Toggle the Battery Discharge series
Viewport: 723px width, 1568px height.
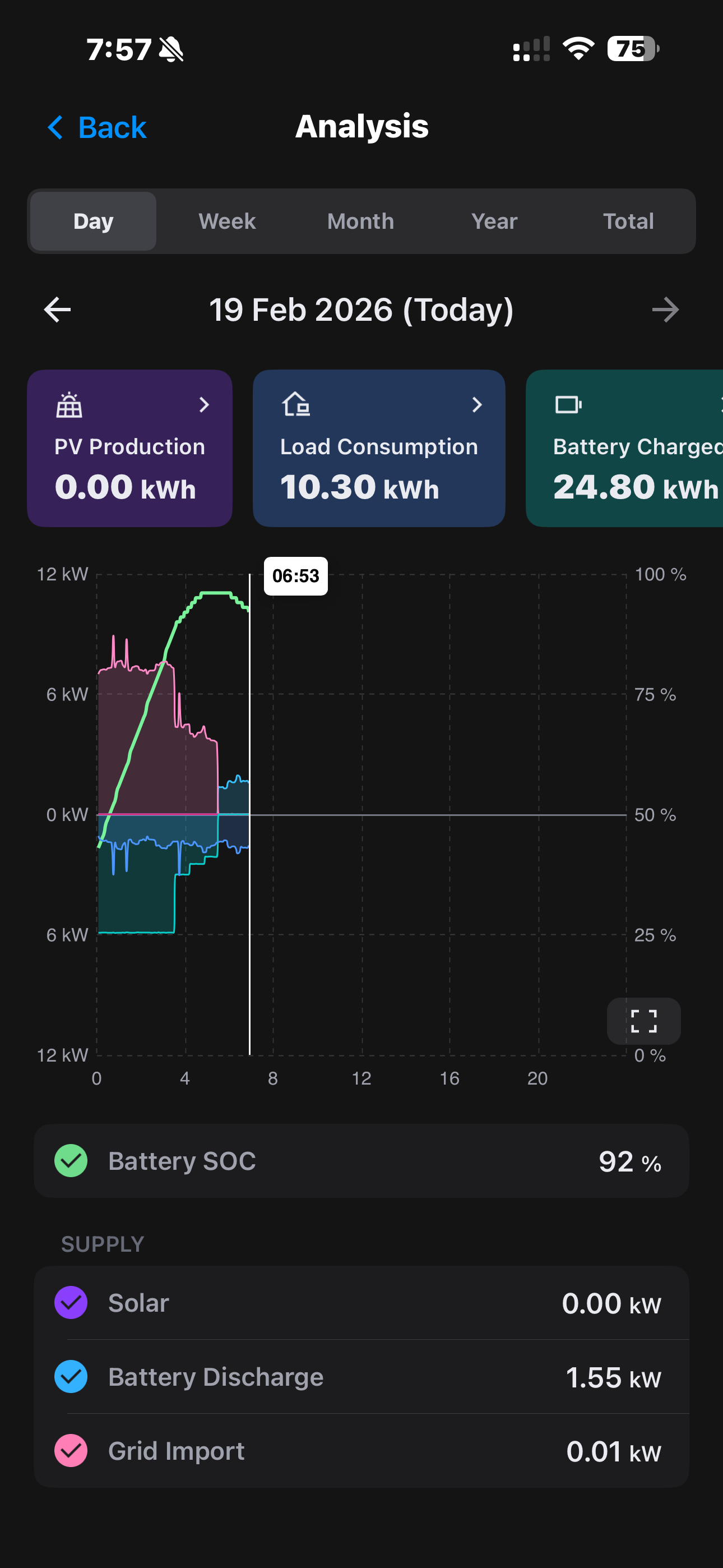(71, 1377)
